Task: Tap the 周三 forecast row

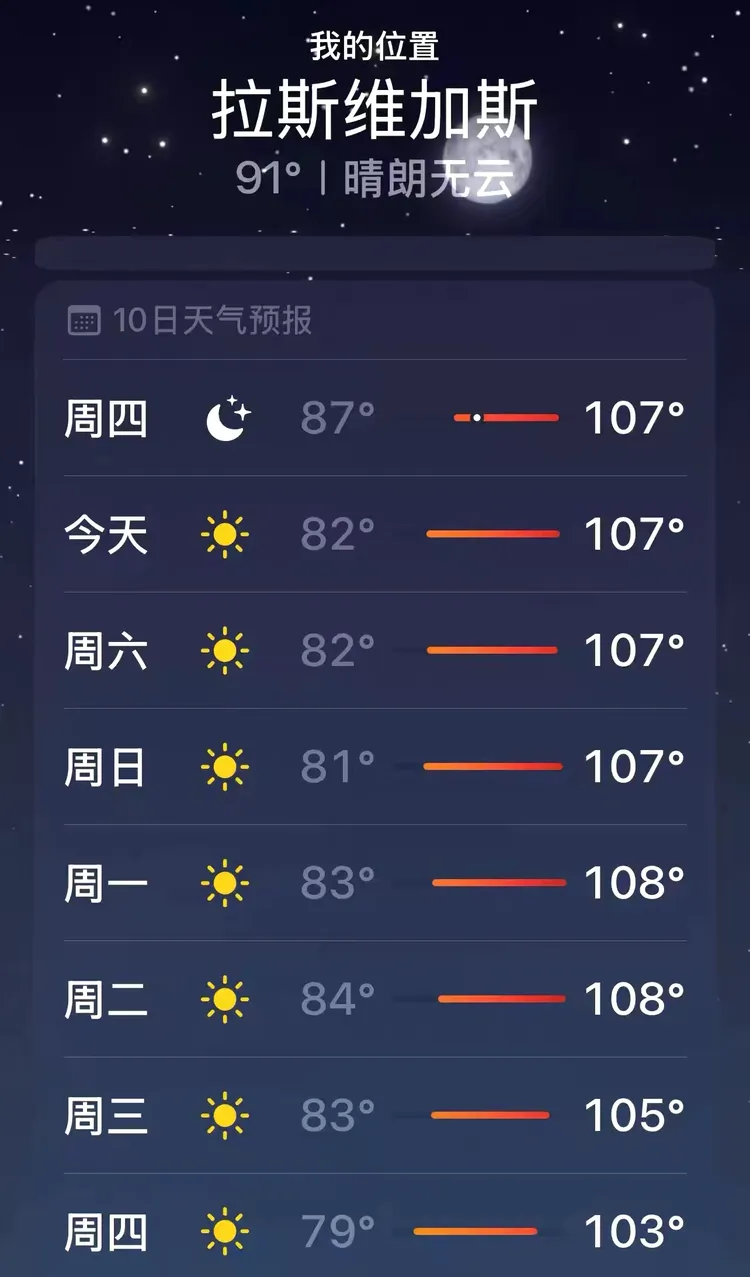Action: click(375, 1115)
